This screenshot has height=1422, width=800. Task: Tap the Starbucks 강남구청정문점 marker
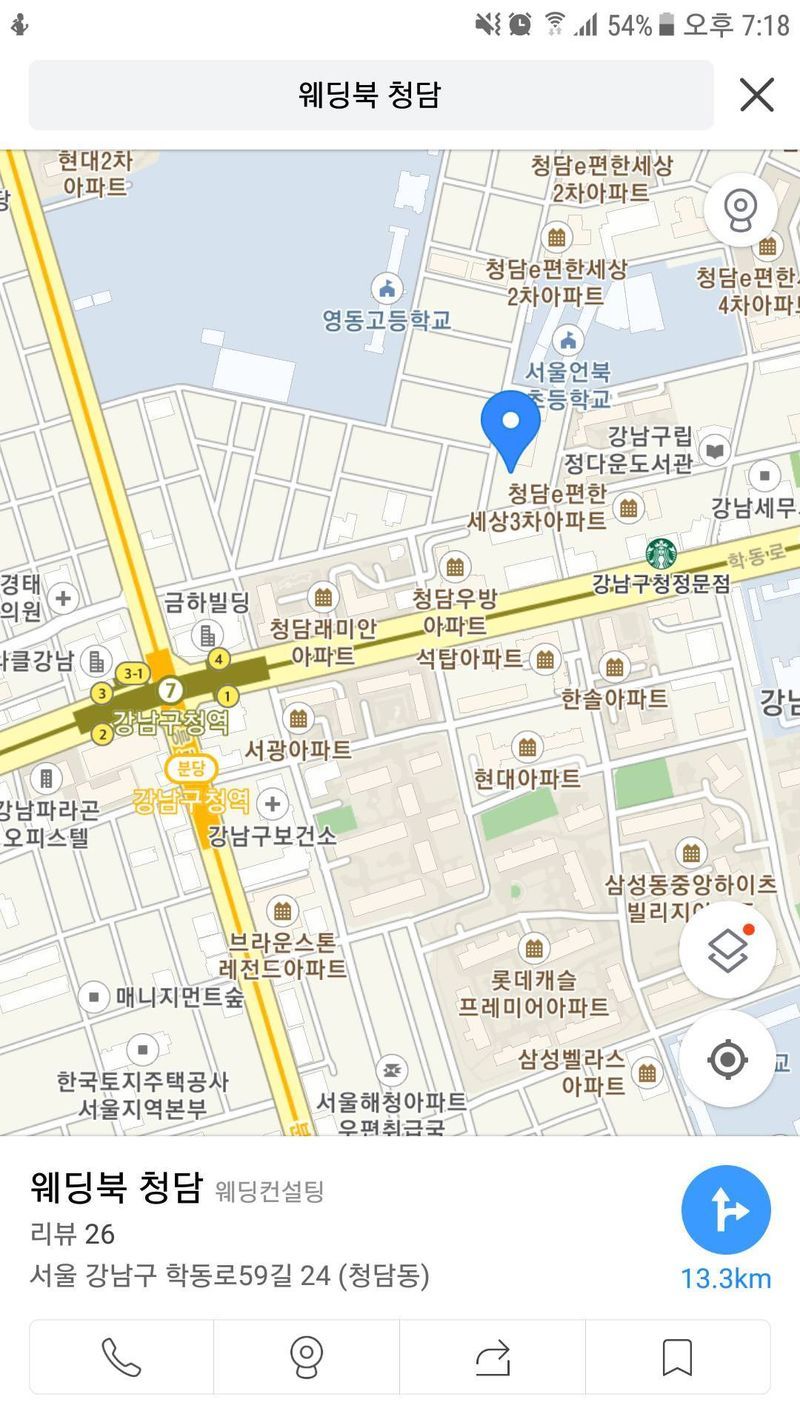coord(661,553)
